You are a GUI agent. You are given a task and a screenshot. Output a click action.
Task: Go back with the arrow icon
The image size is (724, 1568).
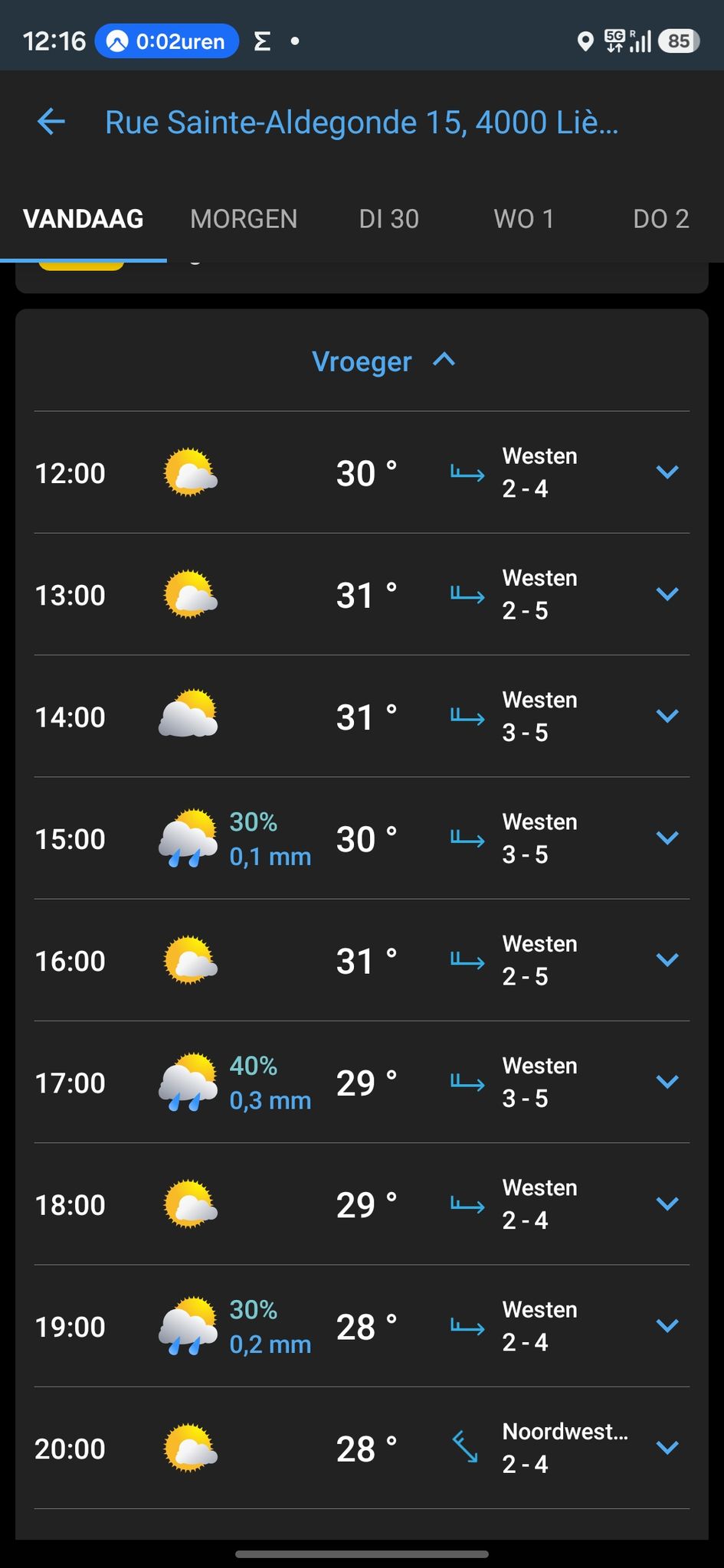tap(51, 122)
